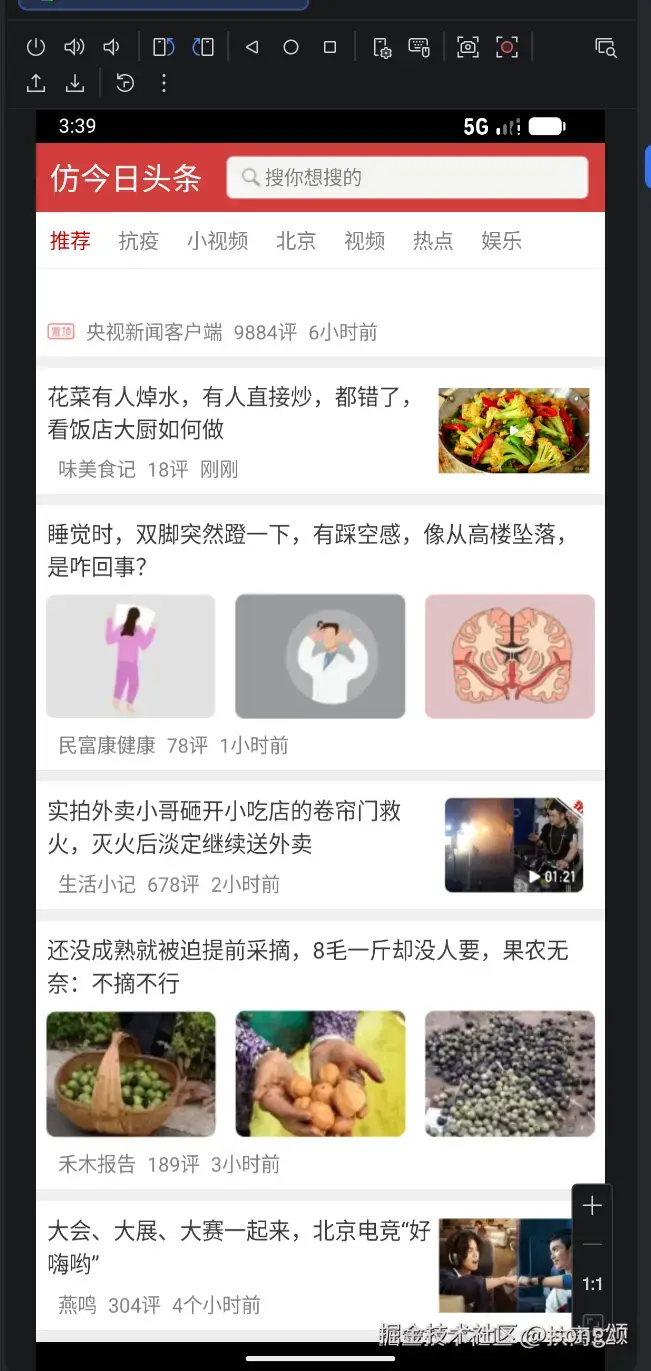The width and height of the screenshot is (651, 1371).
Task: Play the 外卖小哥砸开卷帘门救火 video
Action: [514, 845]
